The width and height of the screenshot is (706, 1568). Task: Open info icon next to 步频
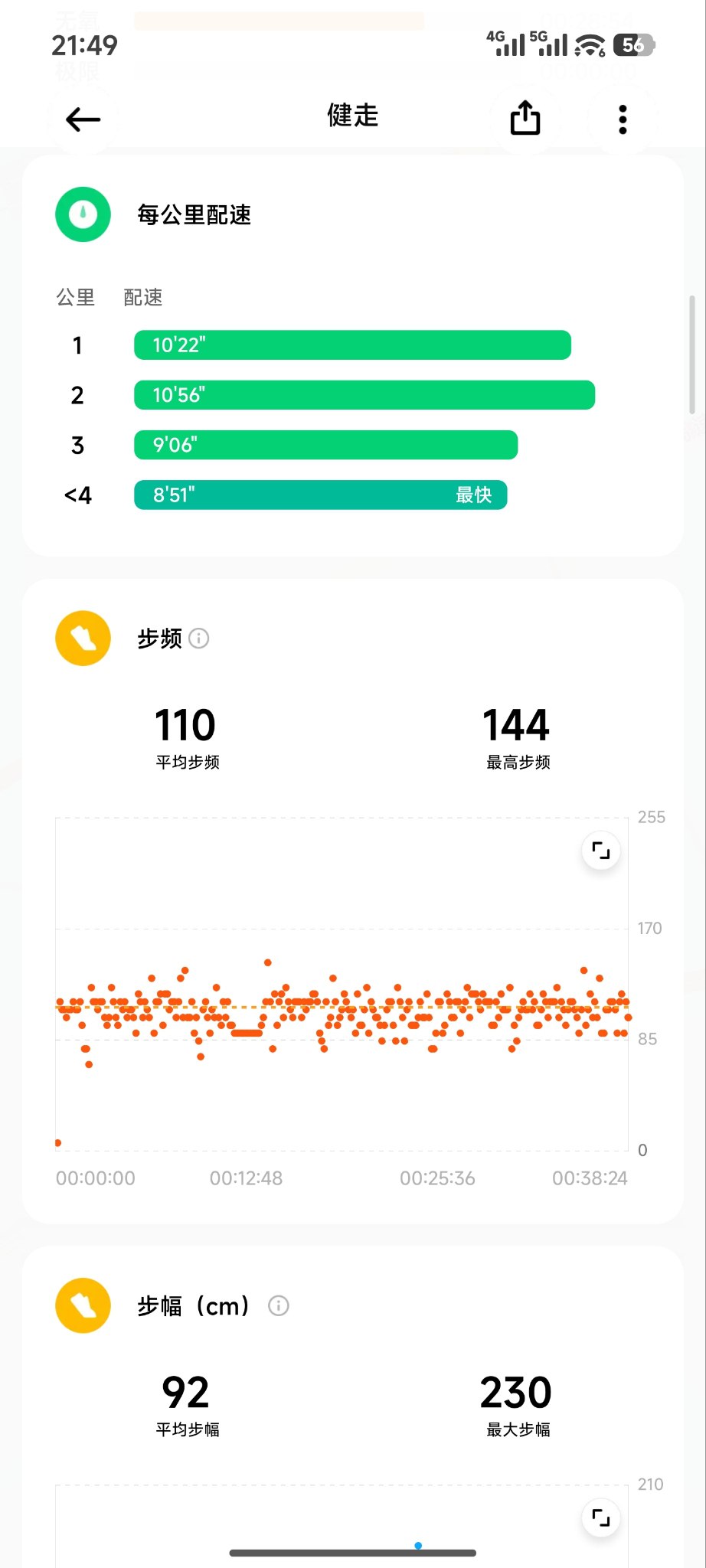coord(199,639)
